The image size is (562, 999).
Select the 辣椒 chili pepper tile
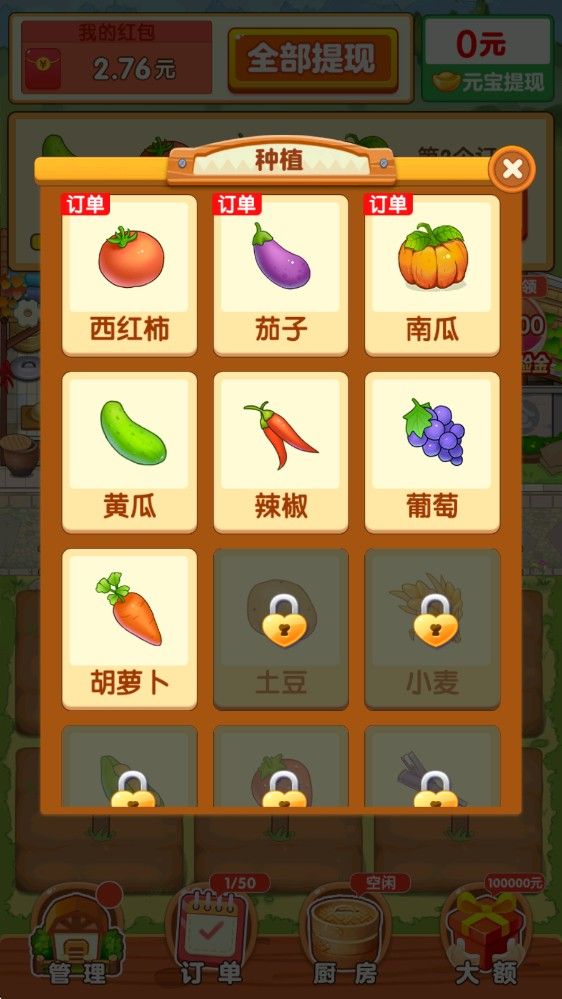(281, 452)
